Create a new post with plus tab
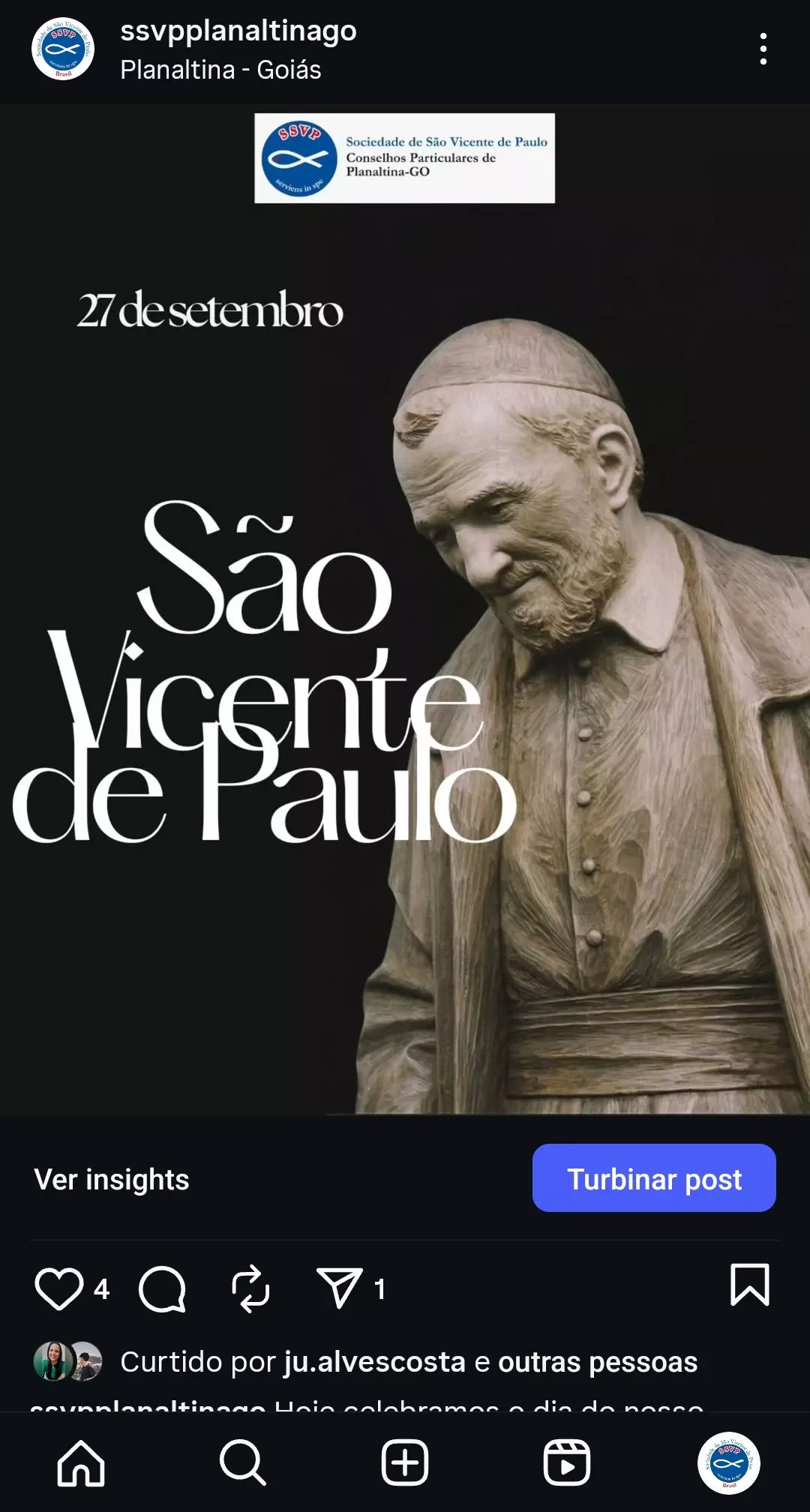Image resolution: width=810 pixels, height=1512 pixels. click(x=405, y=1462)
